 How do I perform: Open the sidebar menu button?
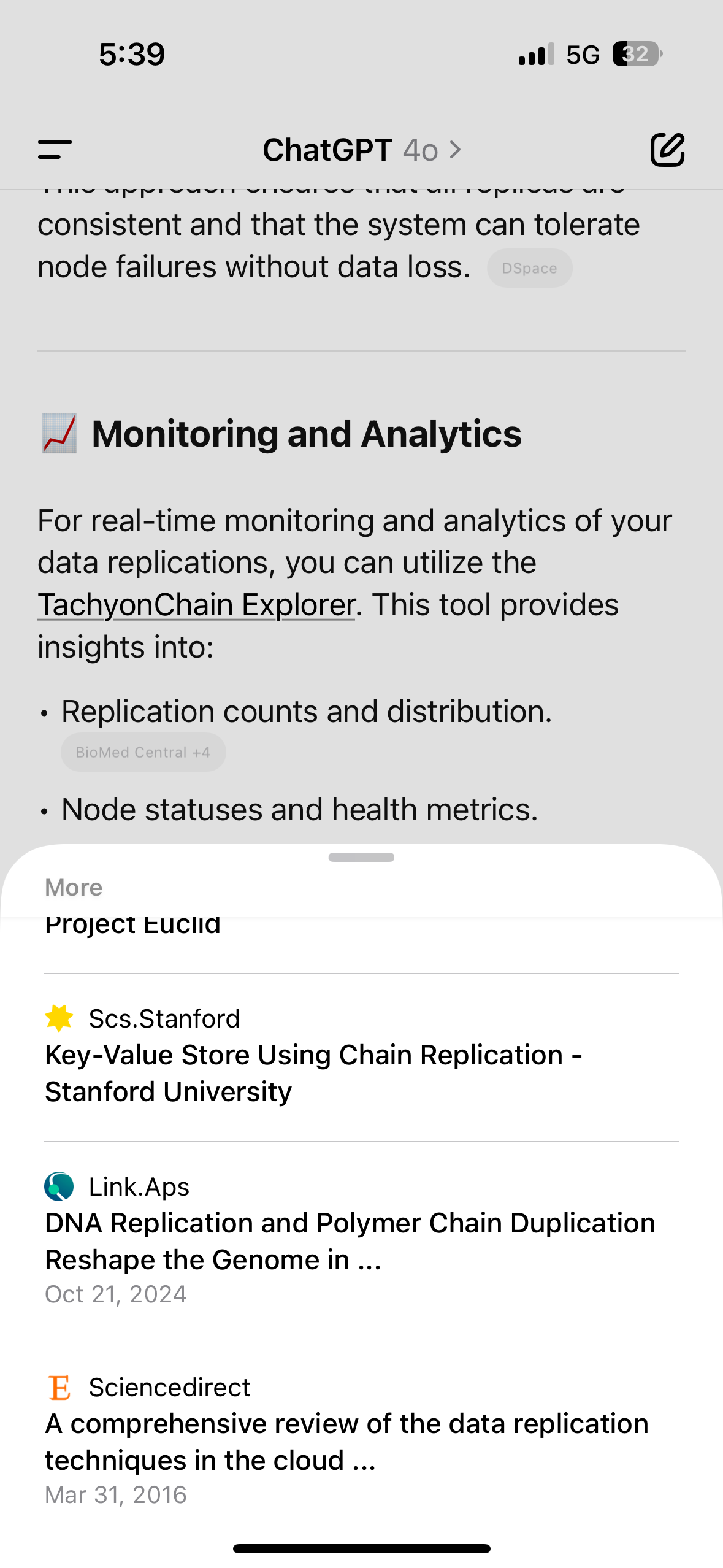pyautogui.click(x=55, y=150)
